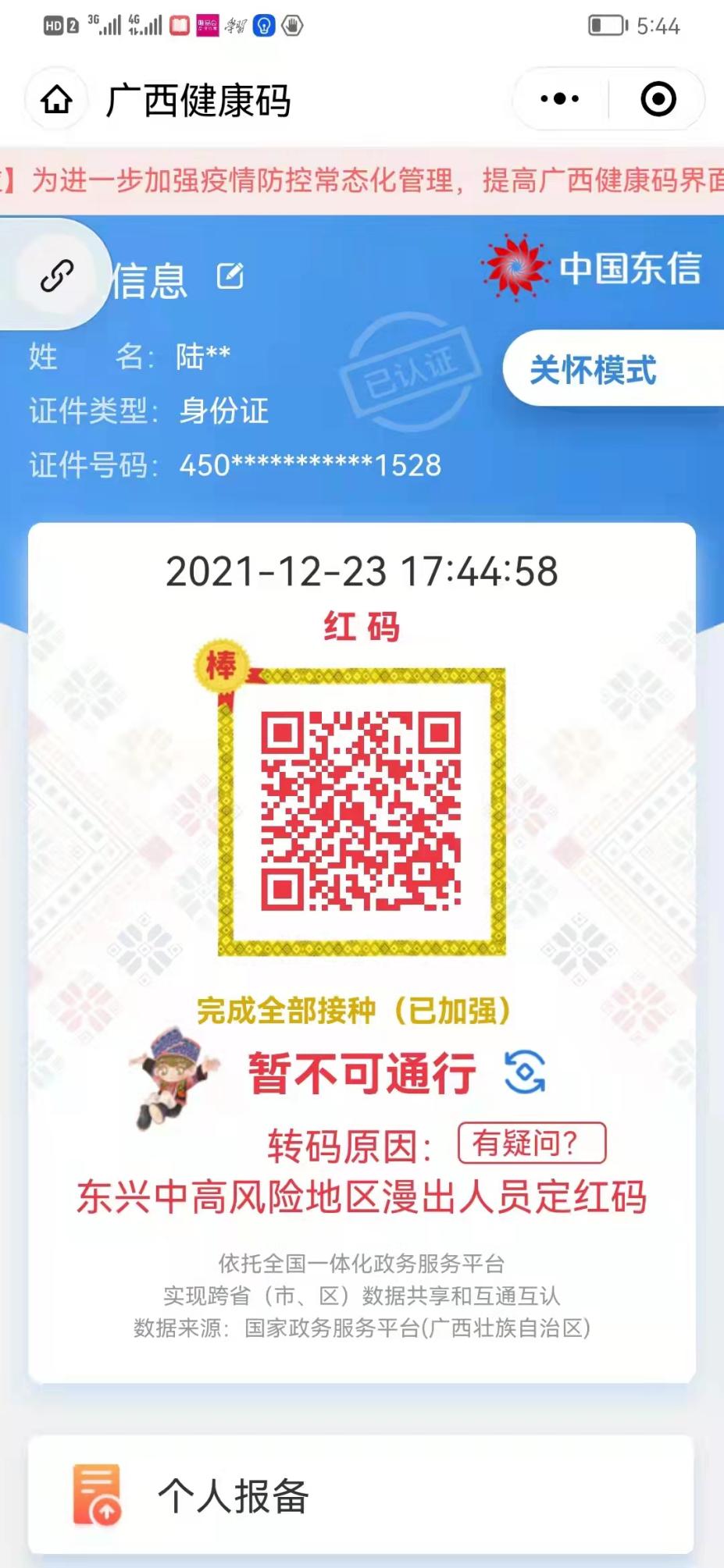Refresh the health code status

tap(525, 1072)
